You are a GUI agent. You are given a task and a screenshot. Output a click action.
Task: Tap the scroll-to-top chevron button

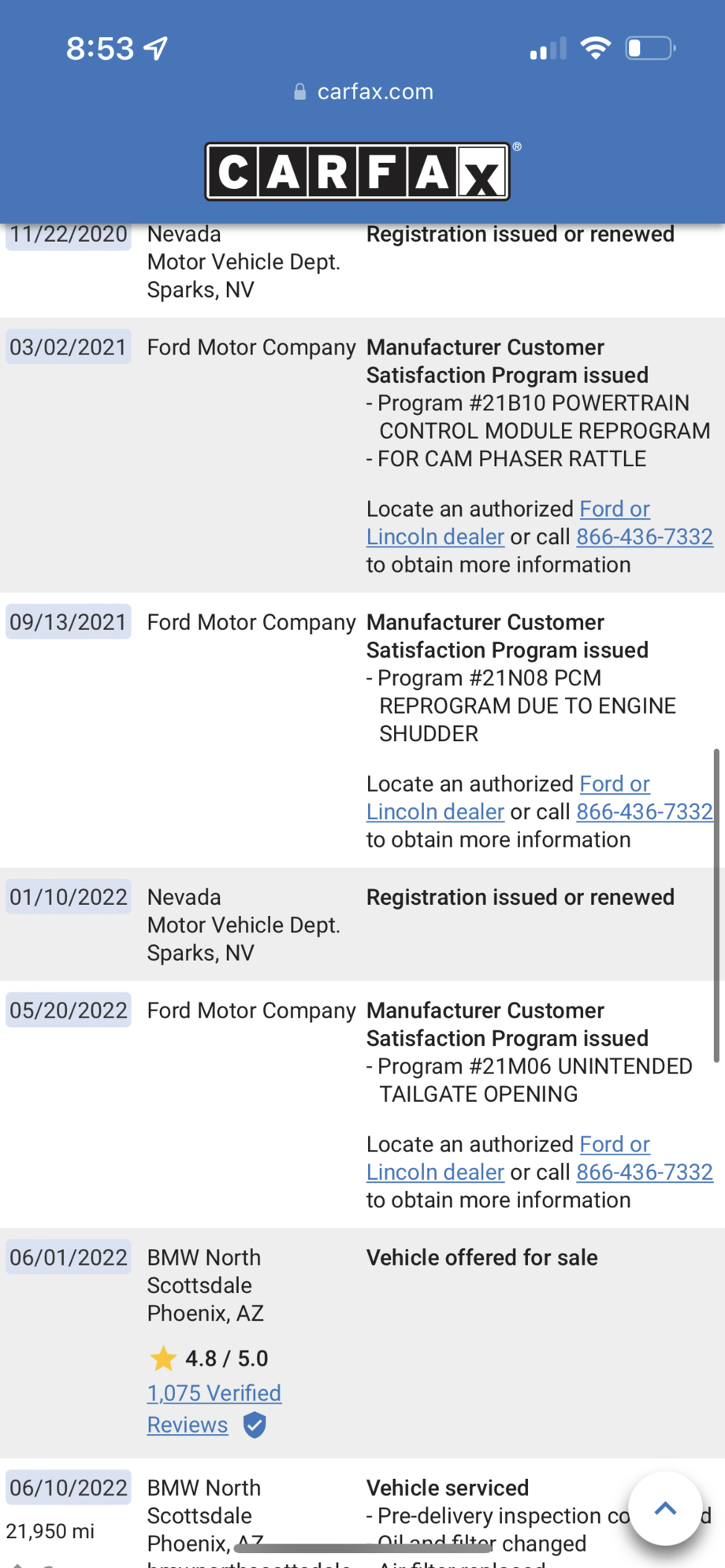[664, 1507]
